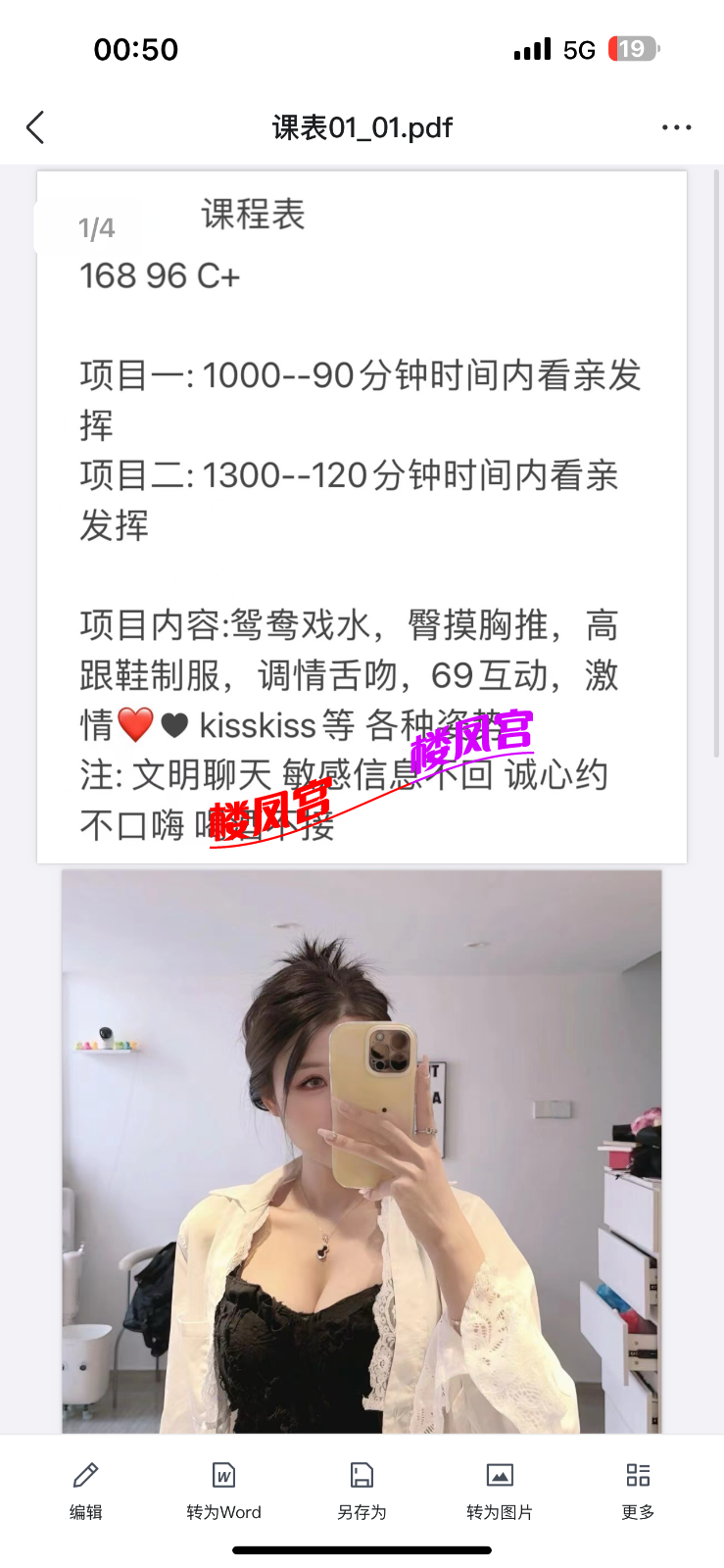Go back from the PDF viewer

36,127
